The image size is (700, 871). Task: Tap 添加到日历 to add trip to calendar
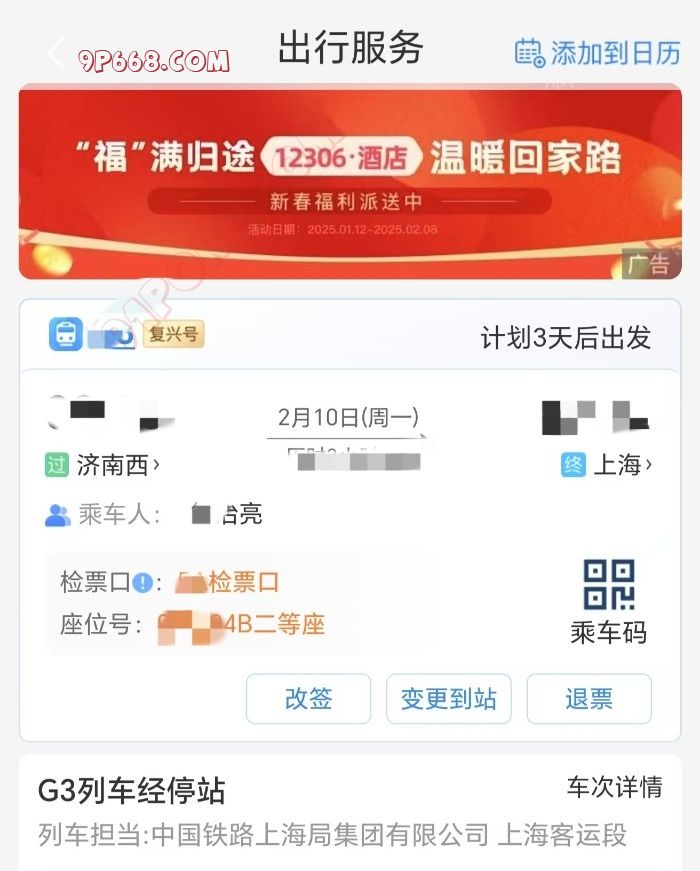(x=597, y=53)
